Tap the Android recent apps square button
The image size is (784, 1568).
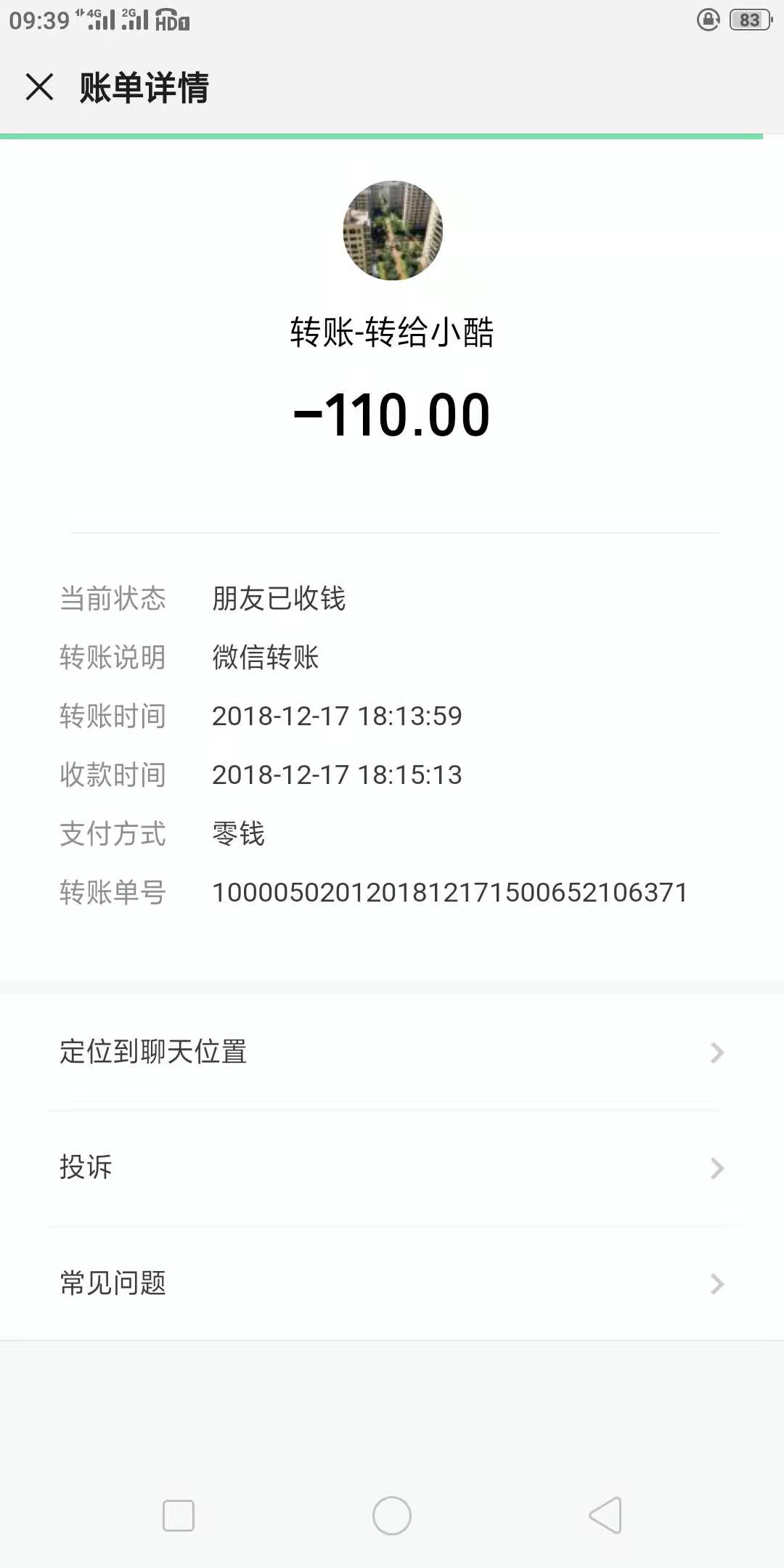coord(178,1516)
